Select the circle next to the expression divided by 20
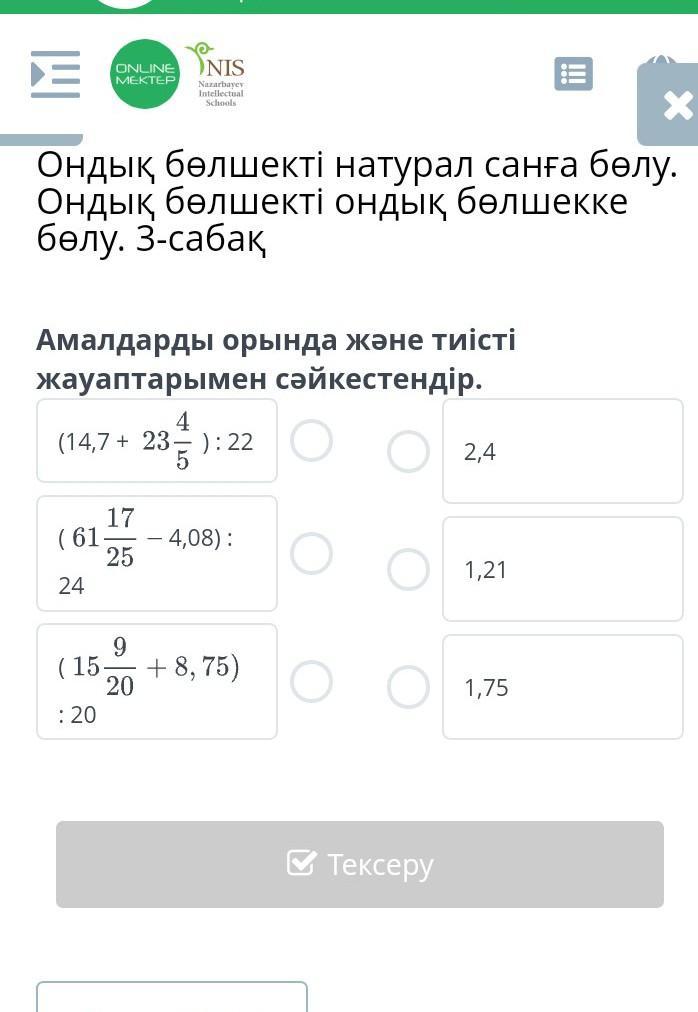 point(311,681)
